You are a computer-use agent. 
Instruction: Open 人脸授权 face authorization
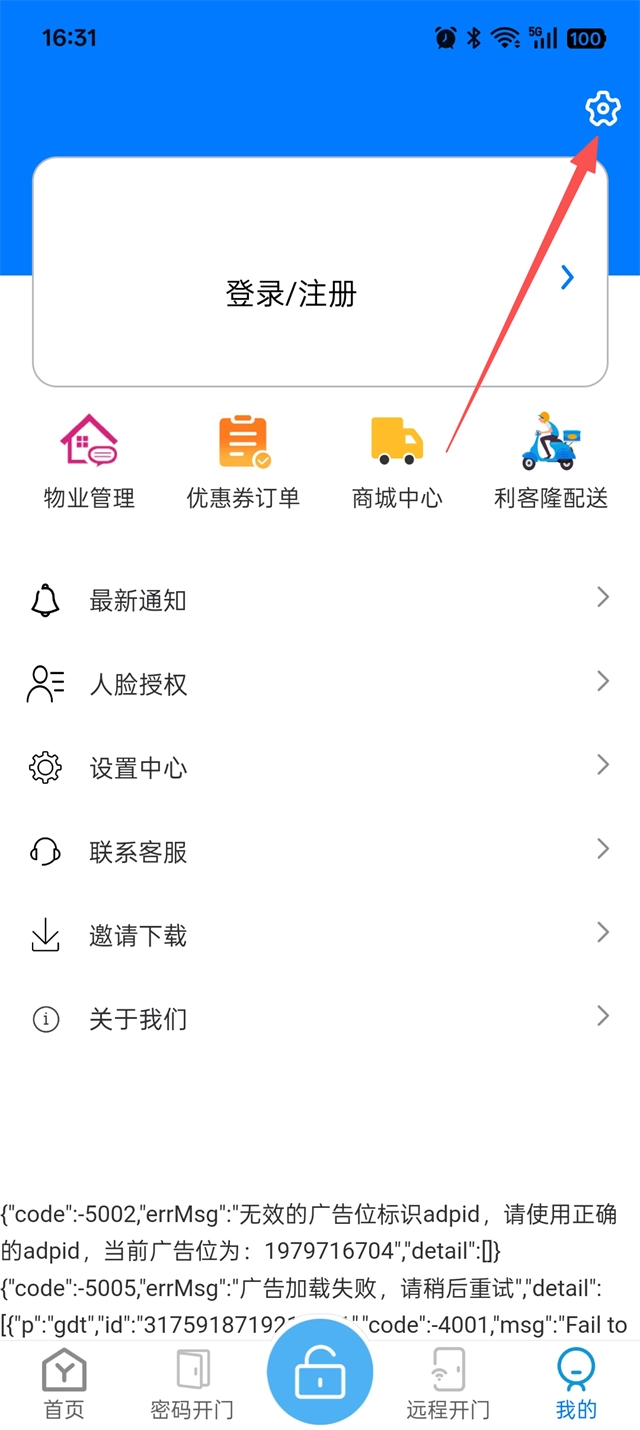point(320,684)
